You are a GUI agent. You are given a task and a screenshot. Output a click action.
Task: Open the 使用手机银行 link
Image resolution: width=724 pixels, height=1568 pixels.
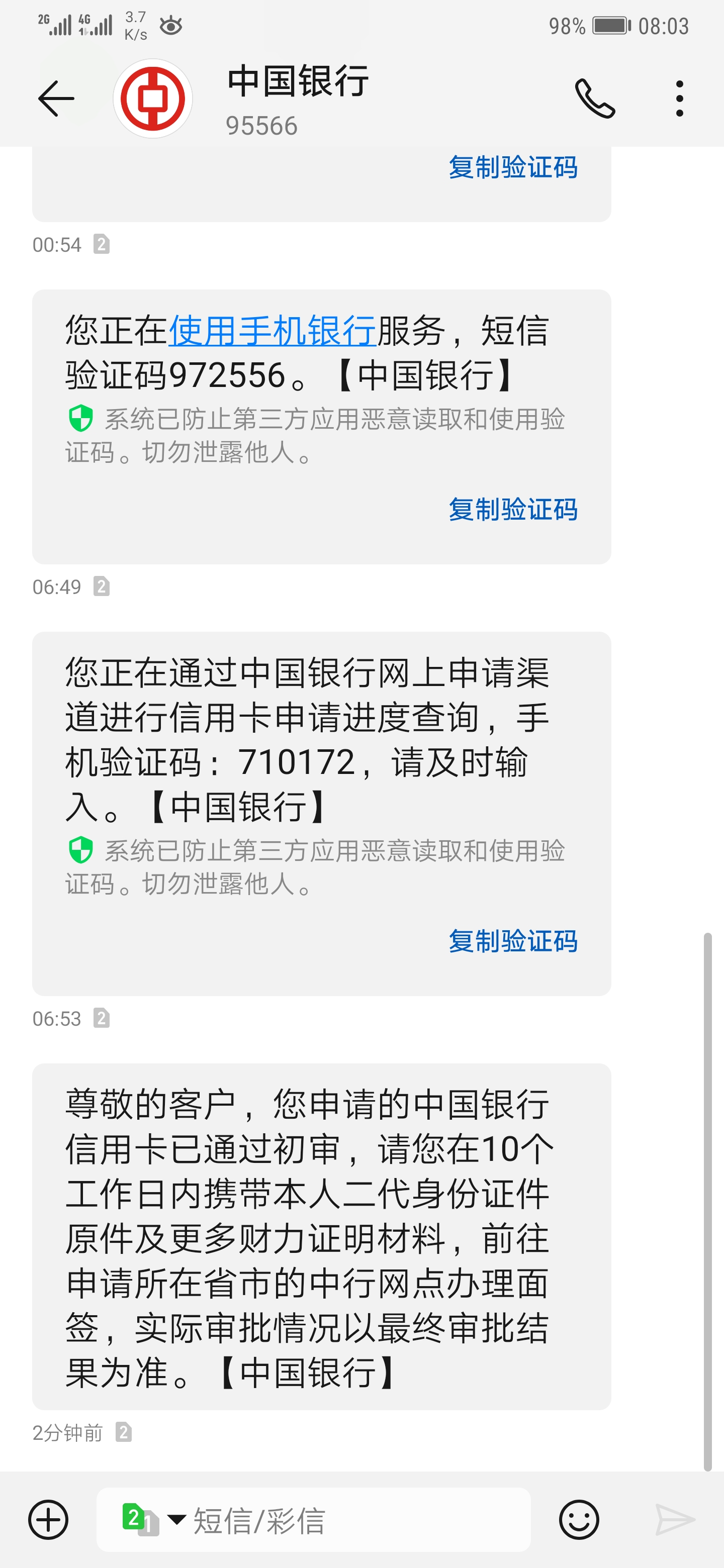pyautogui.click(x=272, y=331)
